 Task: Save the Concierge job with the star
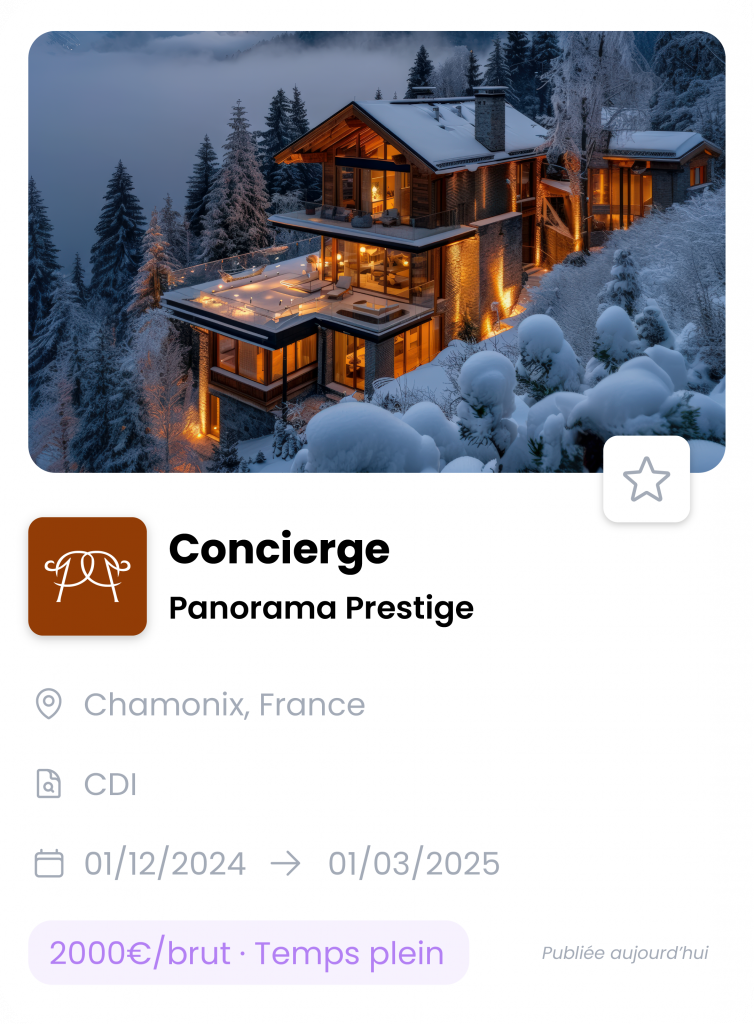tap(646, 479)
